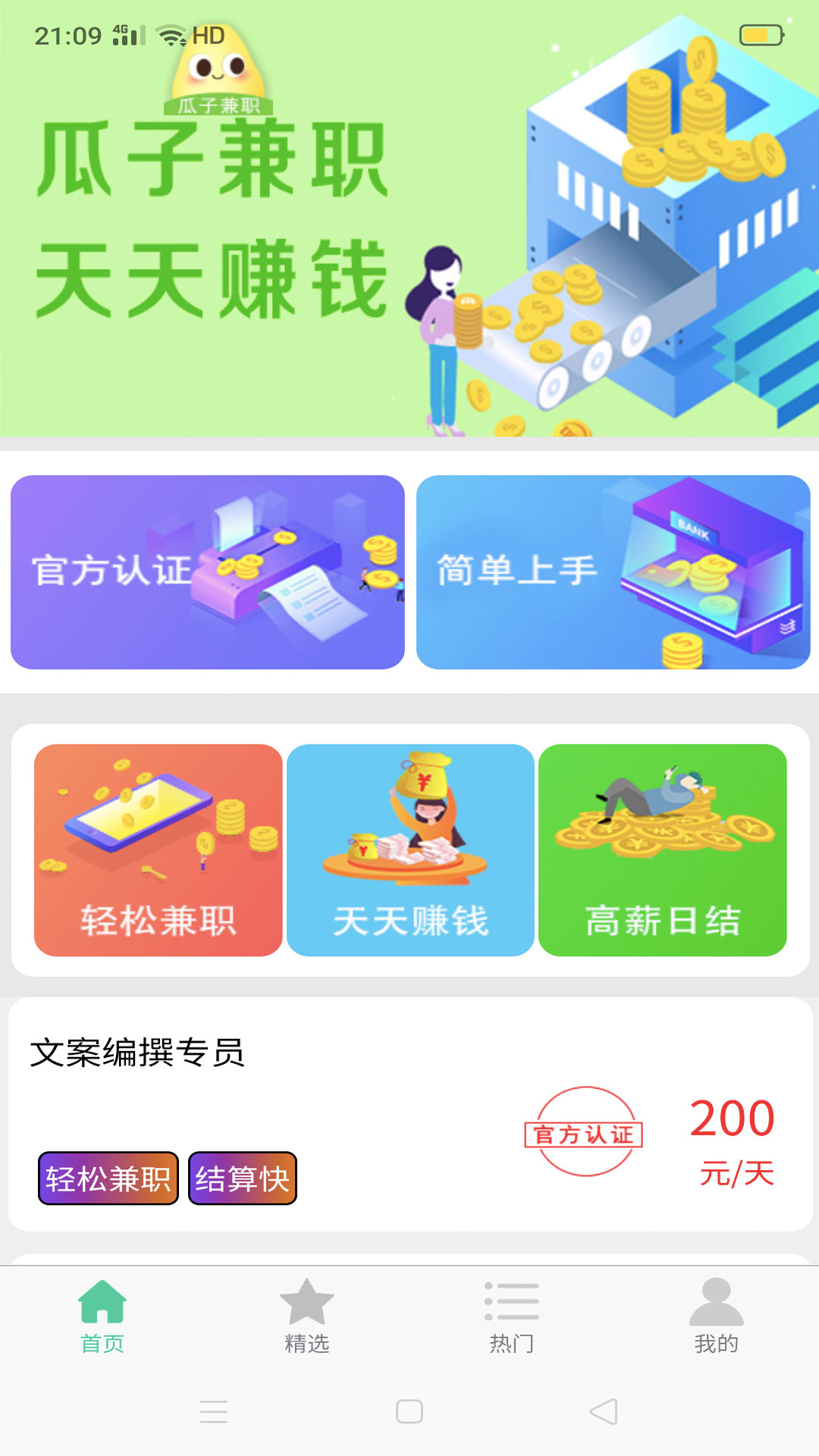The height and width of the screenshot is (1456, 819).
Task: Switch to the 精选 tab
Action: click(306, 1319)
